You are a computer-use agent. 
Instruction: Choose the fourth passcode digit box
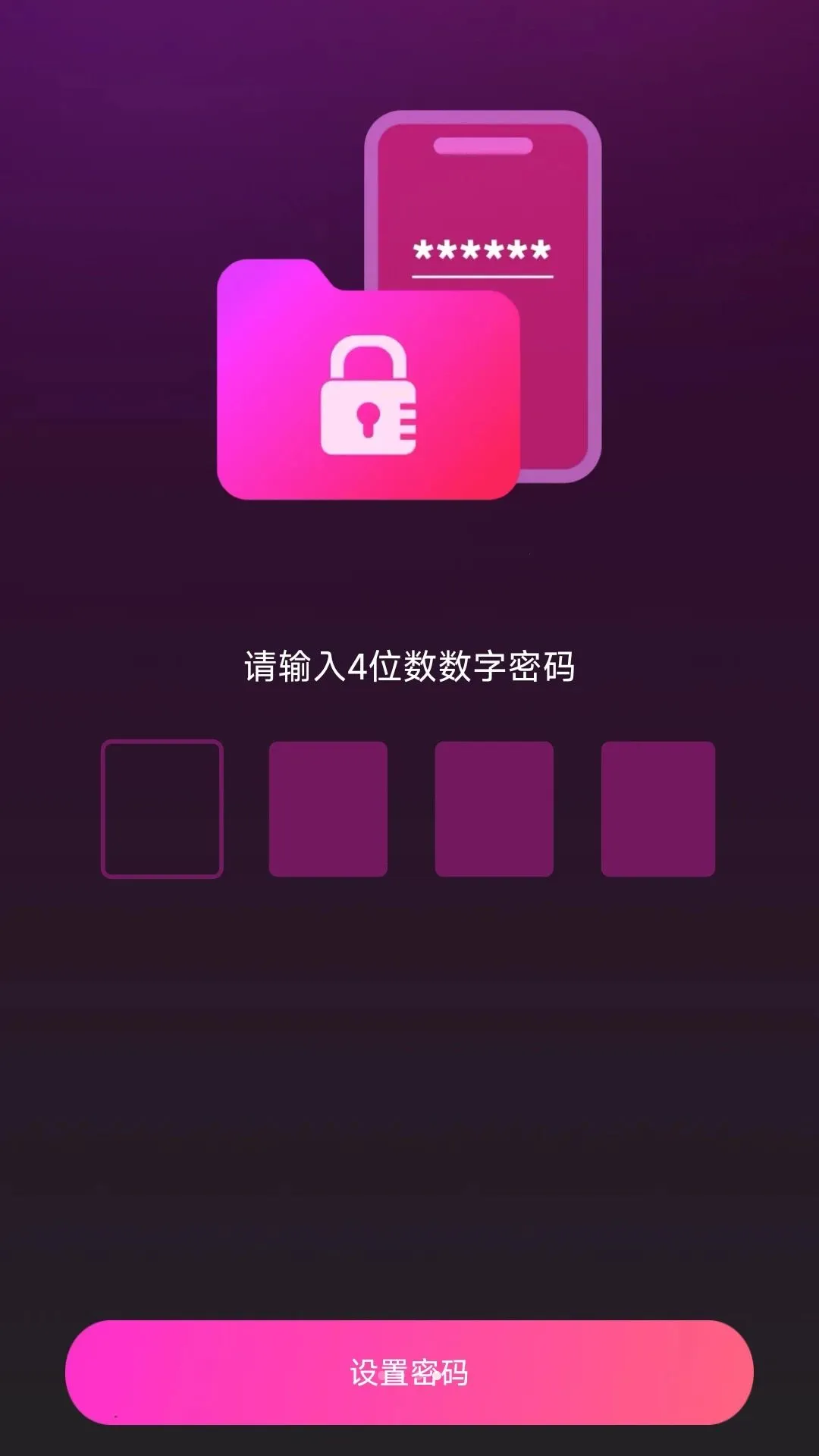tap(658, 808)
